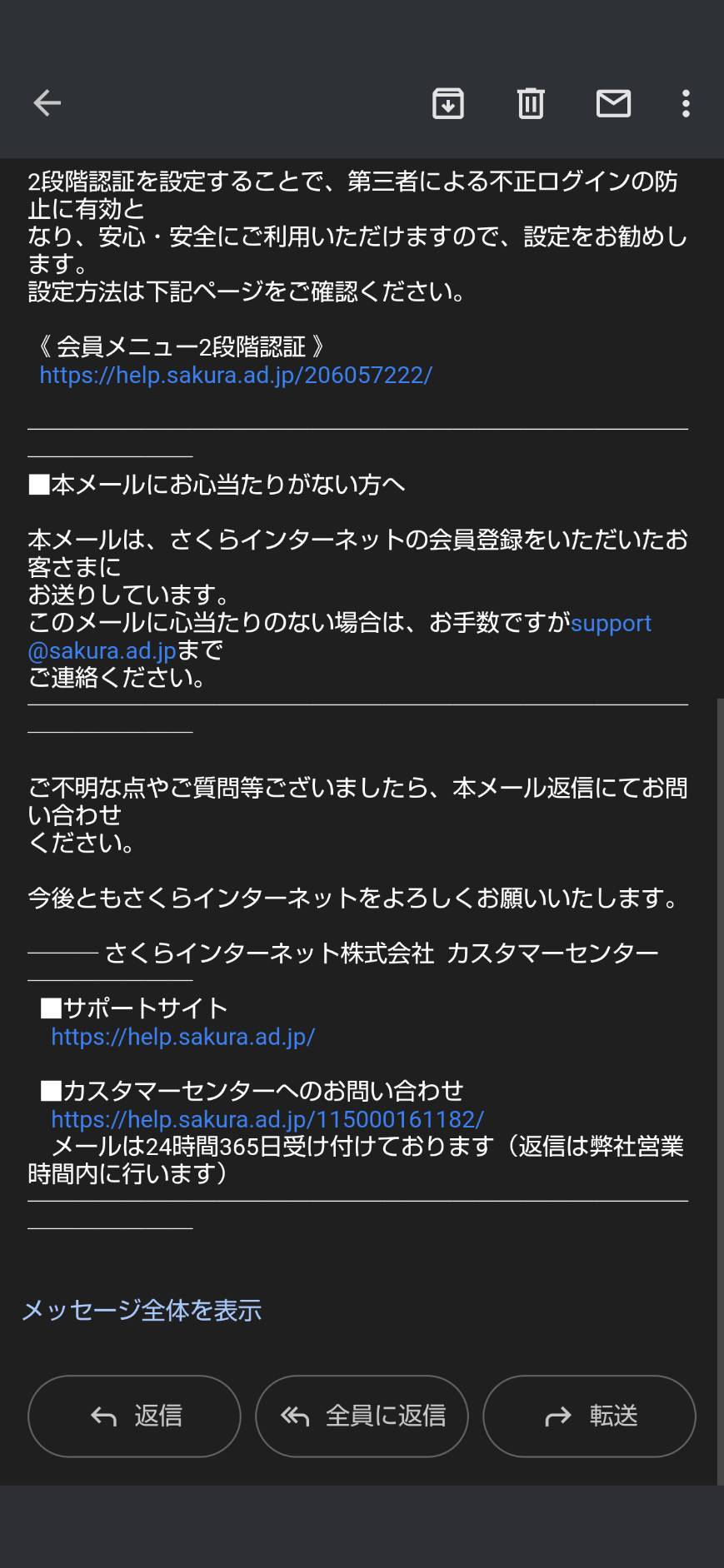Mark this email as unread
The height and width of the screenshot is (1568, 724).
tap(613, 103)
